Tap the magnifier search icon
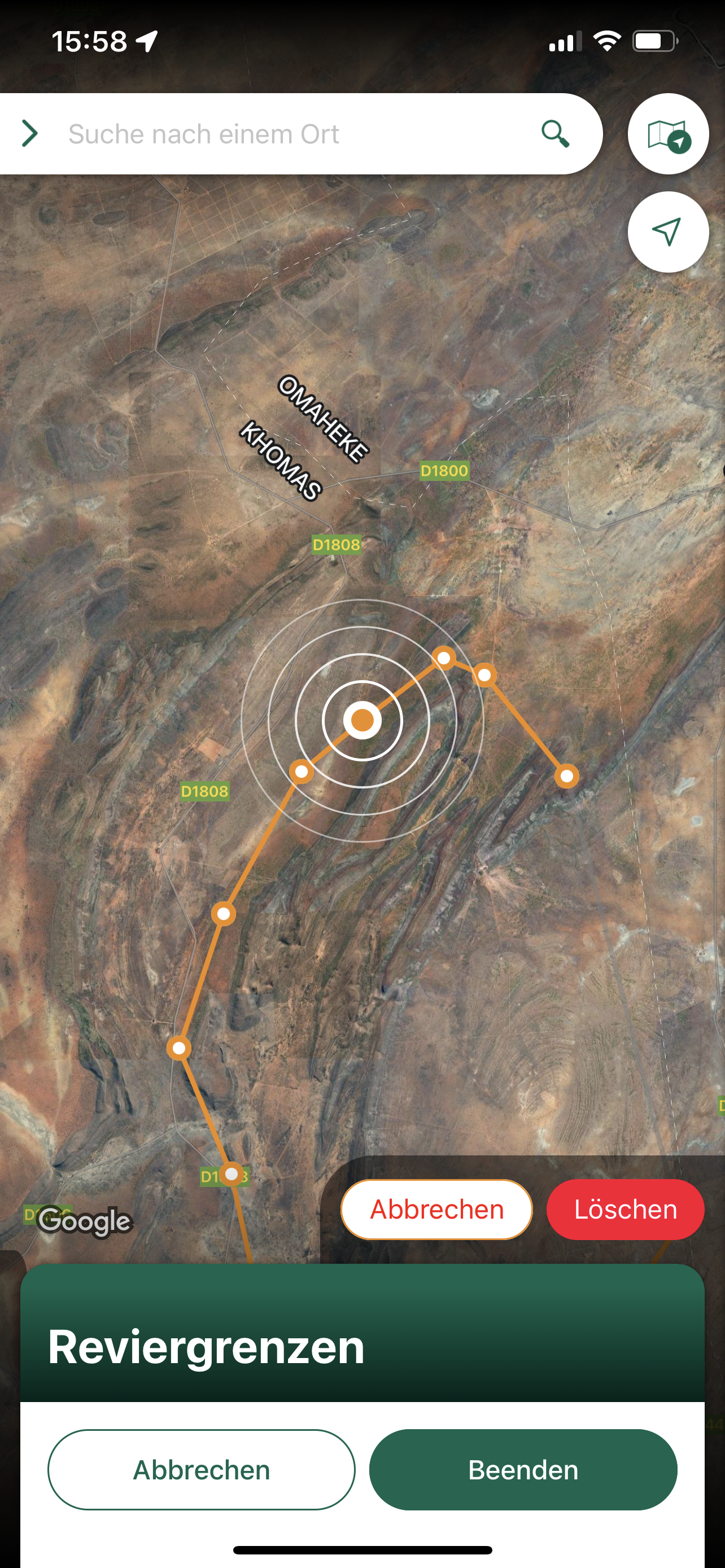 [x=555, y=133]
